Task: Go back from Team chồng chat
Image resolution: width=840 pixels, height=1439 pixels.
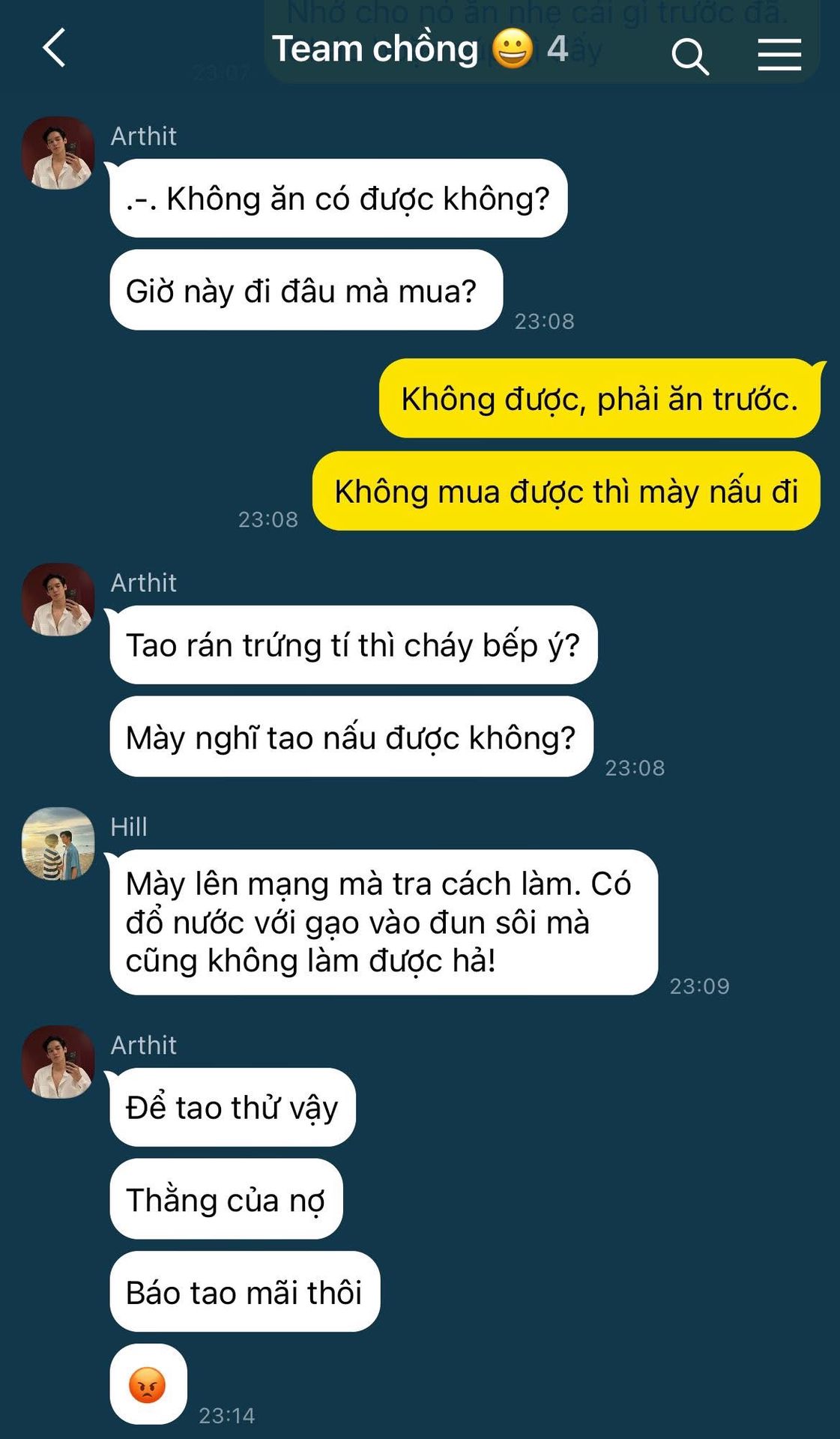Action: [x=54, y=49]
